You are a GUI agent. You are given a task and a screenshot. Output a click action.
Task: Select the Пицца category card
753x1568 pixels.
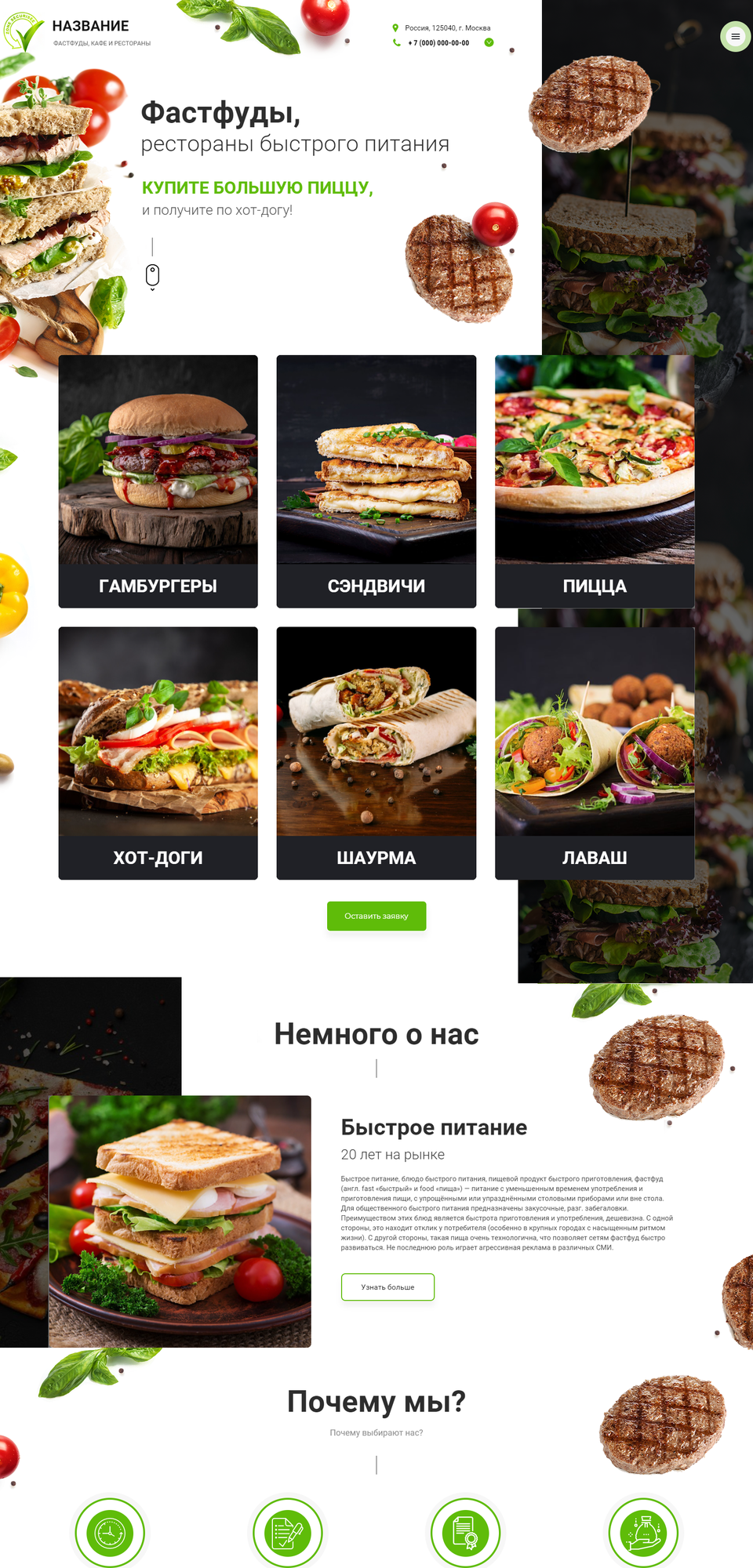pyautogui.click(x=595, y=481)
